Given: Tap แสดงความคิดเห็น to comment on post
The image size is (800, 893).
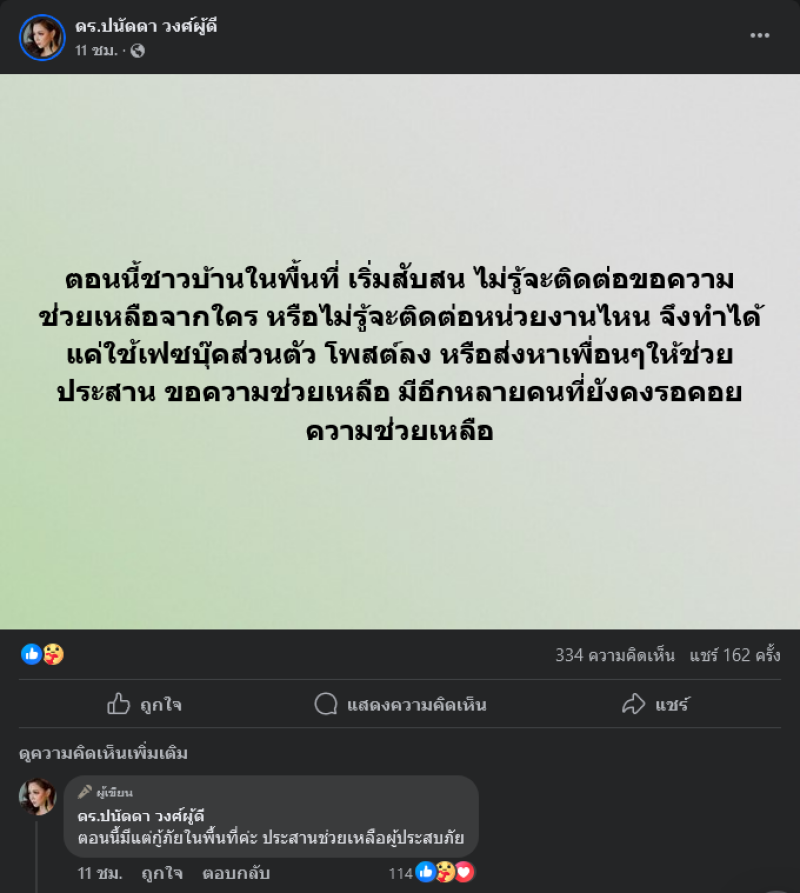Looking at the screenshot, I should (400, 704).
